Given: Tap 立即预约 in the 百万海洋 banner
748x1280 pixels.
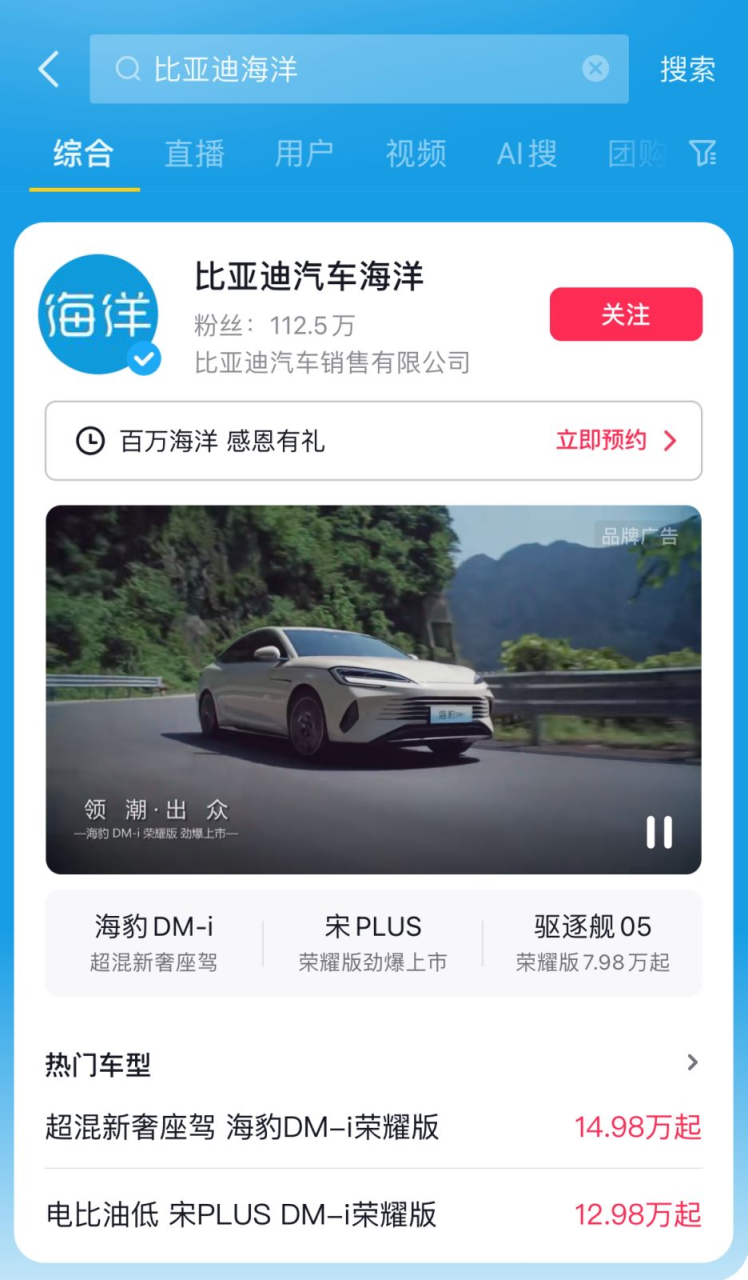Looking at the screenshot, I should click(616, 441).
